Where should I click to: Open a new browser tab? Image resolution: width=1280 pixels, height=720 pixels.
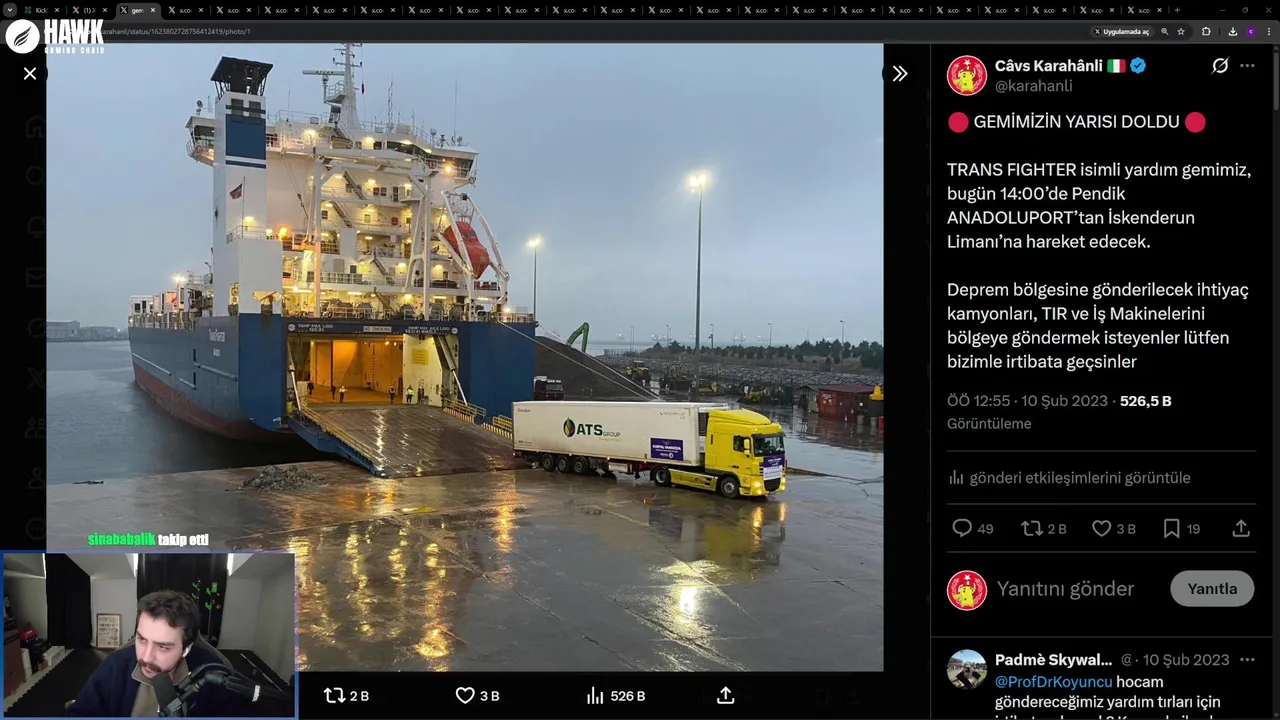1177,10
